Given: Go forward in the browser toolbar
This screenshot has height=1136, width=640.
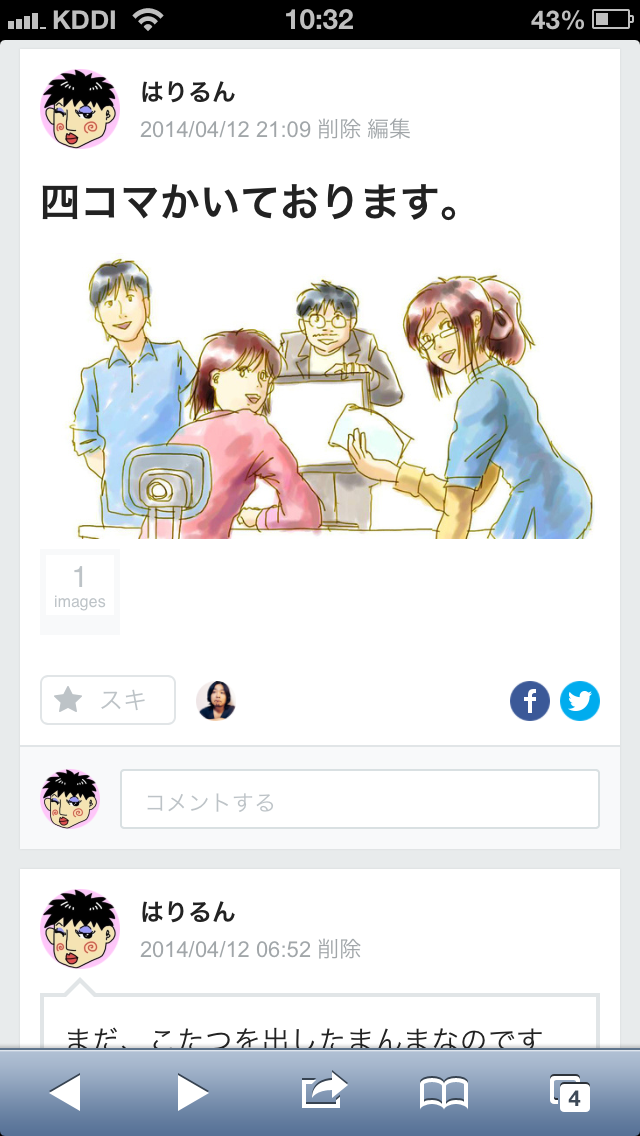Looking at the screenshot, I should tap(192, 1092).
